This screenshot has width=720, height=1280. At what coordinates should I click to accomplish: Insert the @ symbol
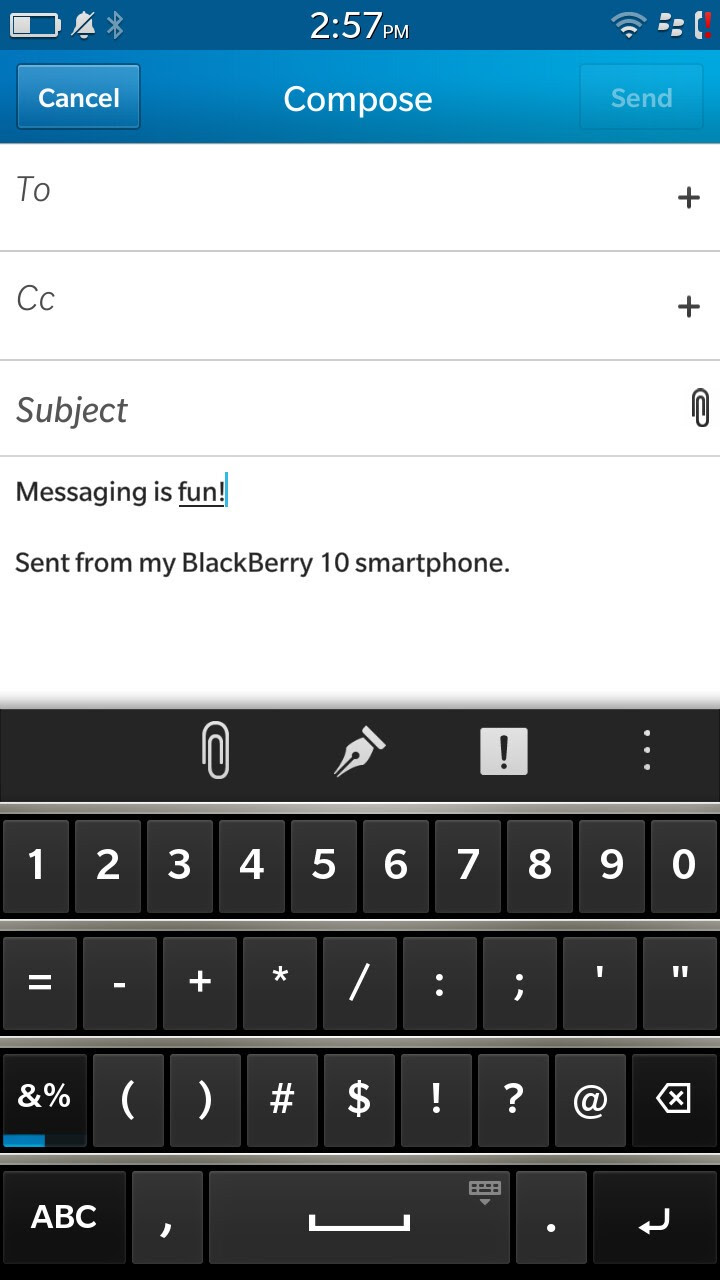coord(590,1100)
